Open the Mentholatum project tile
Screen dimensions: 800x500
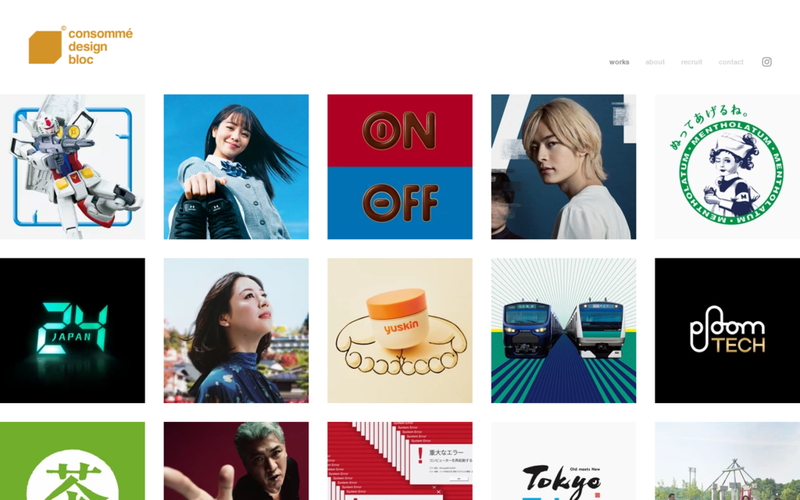727,167
